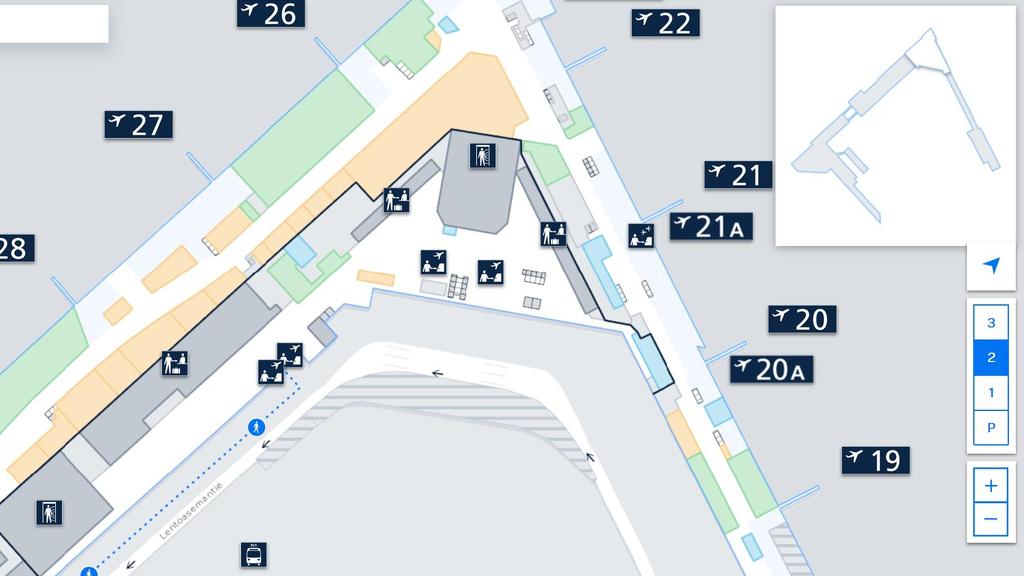The width and height of the screenshot is (1024, 576).
Task: Select gate 22 marker
Action: (665, 22)
